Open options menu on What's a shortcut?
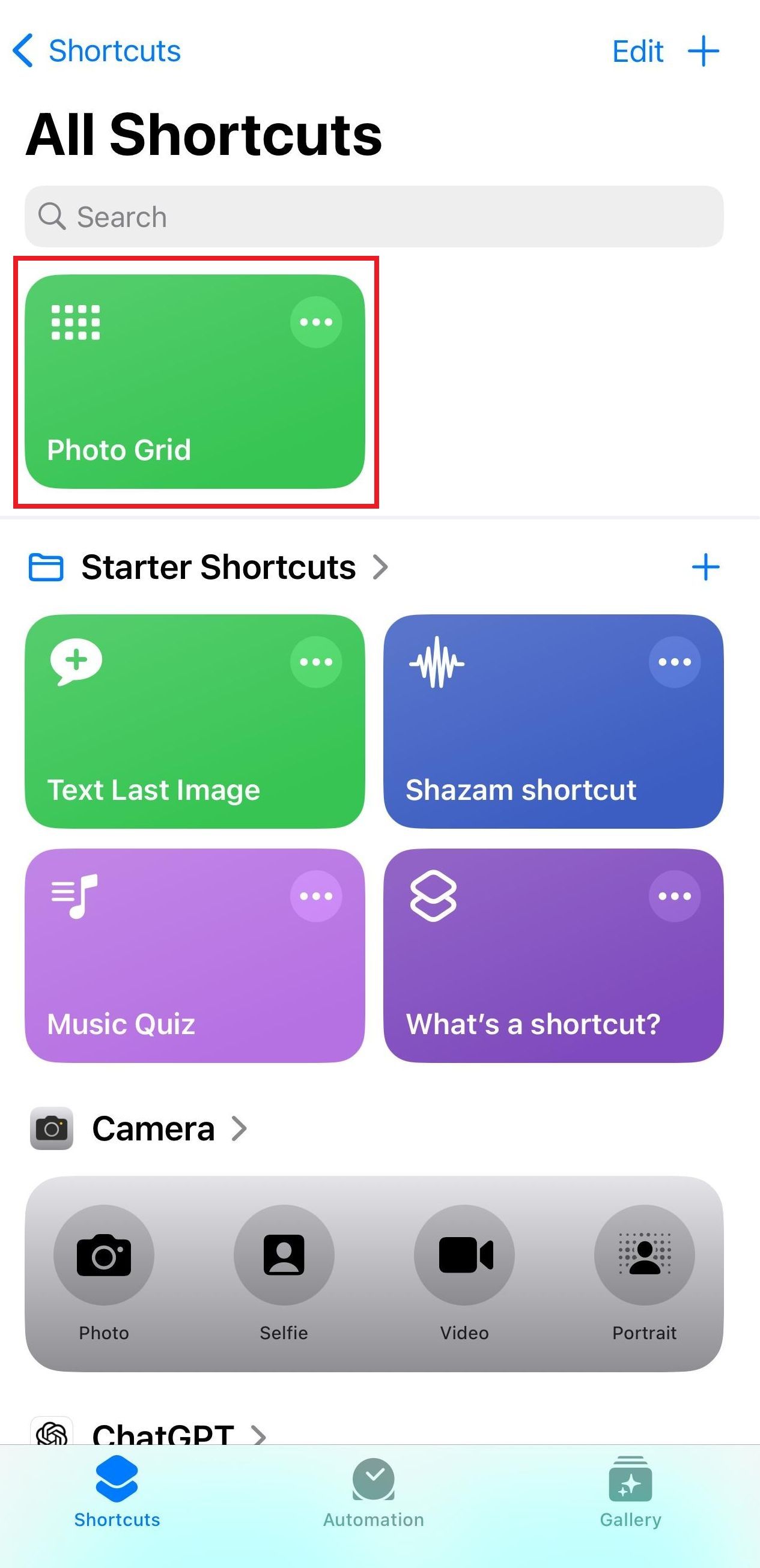Image resolution: width=760 pixels, height=1568 pixels. pyautogui.click(x=676, y=895)
